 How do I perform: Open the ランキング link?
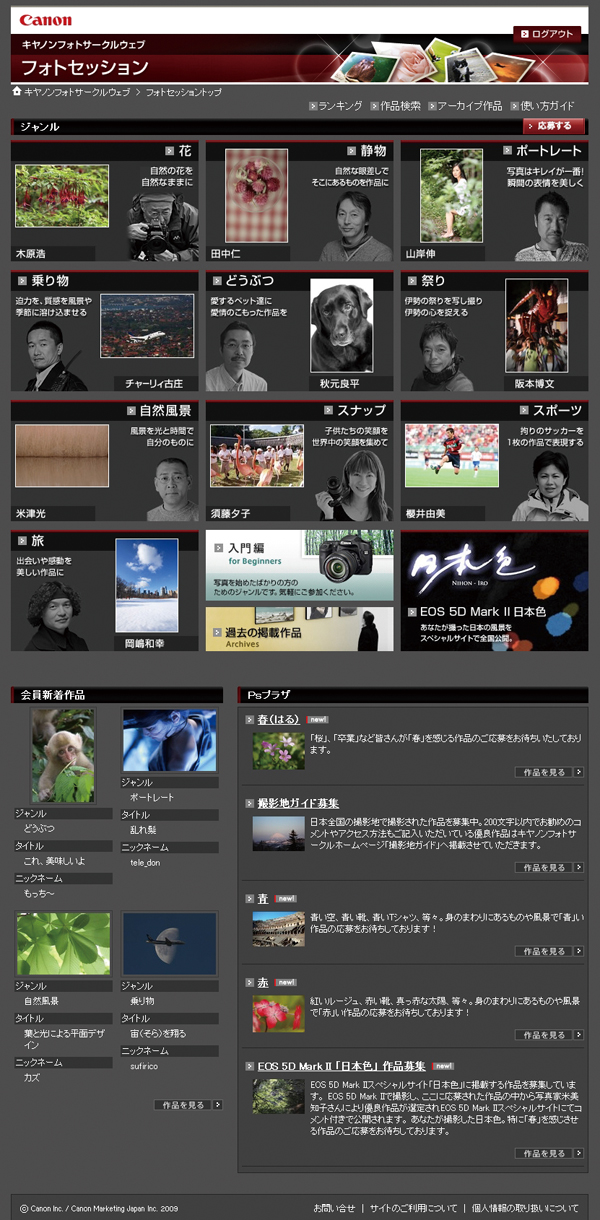(x=339, y=106)
